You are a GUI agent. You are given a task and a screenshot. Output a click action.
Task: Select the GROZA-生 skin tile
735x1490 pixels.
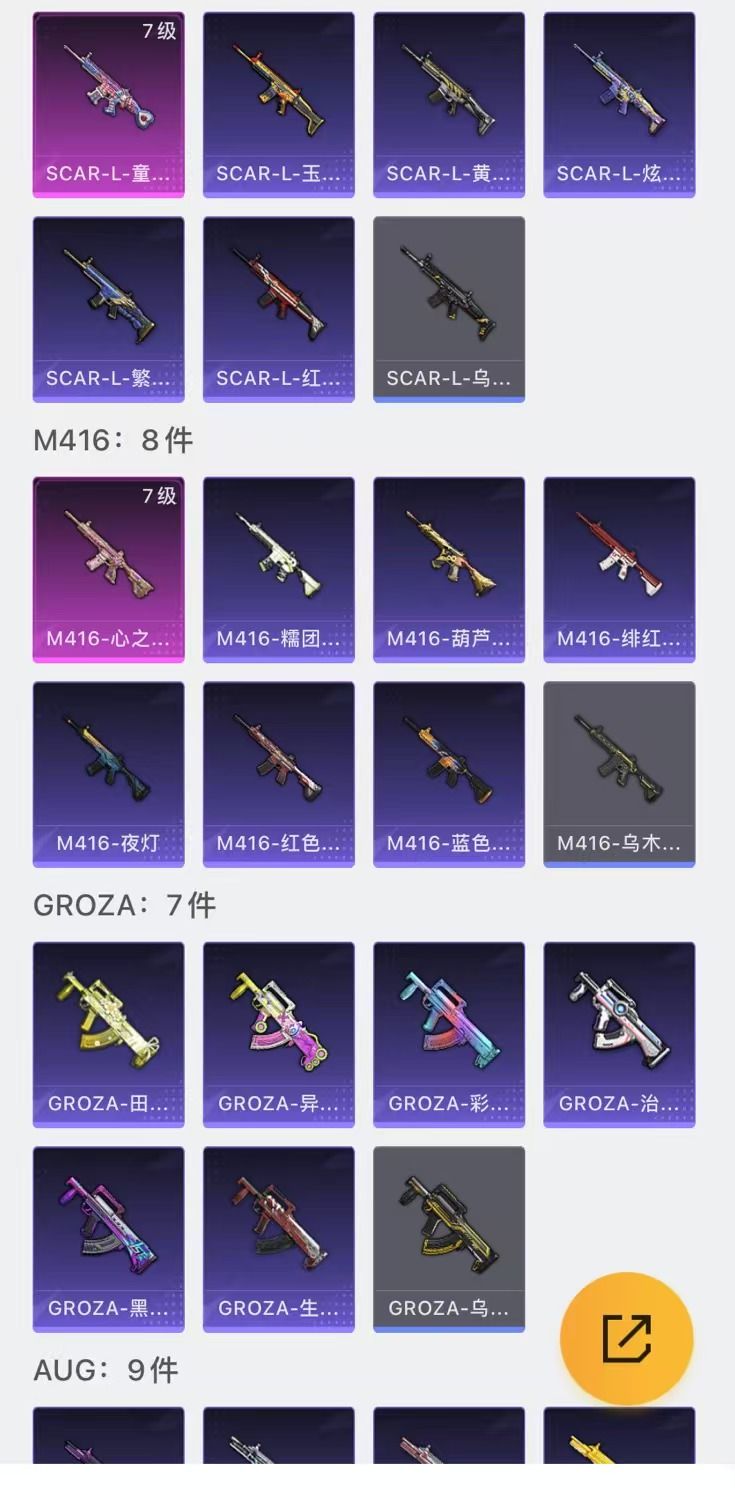279,1239
